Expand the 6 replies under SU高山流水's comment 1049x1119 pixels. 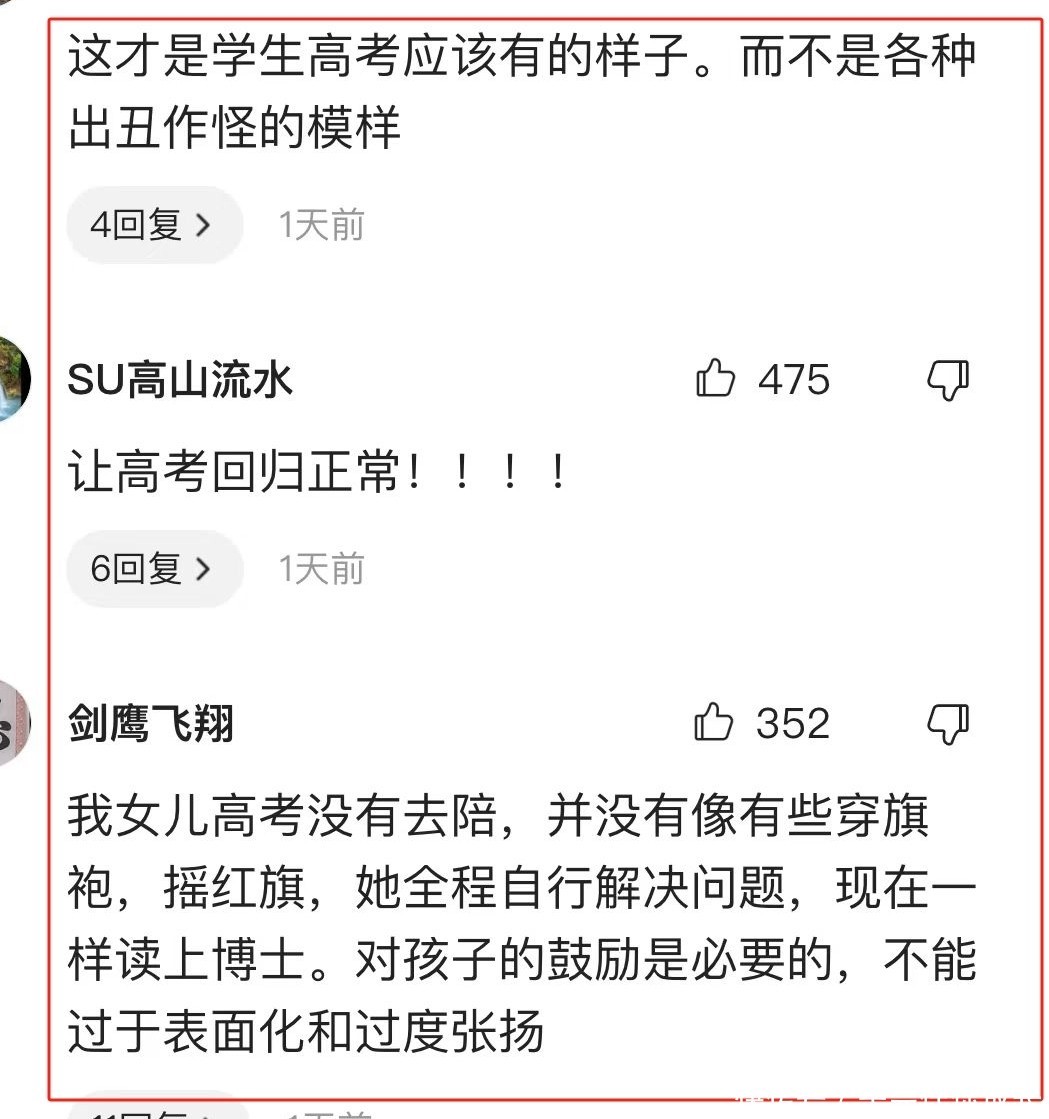tap(153, 569)
